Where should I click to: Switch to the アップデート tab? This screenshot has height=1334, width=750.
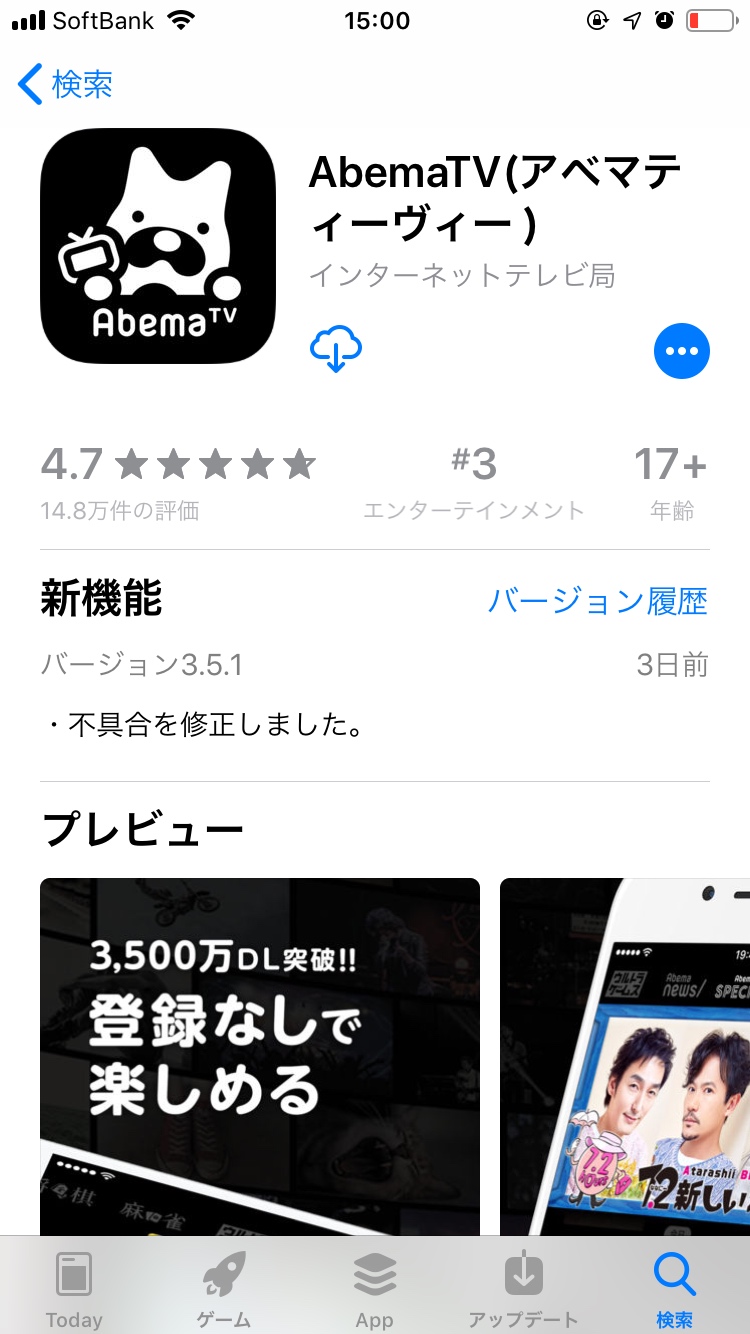point(523,1288)
